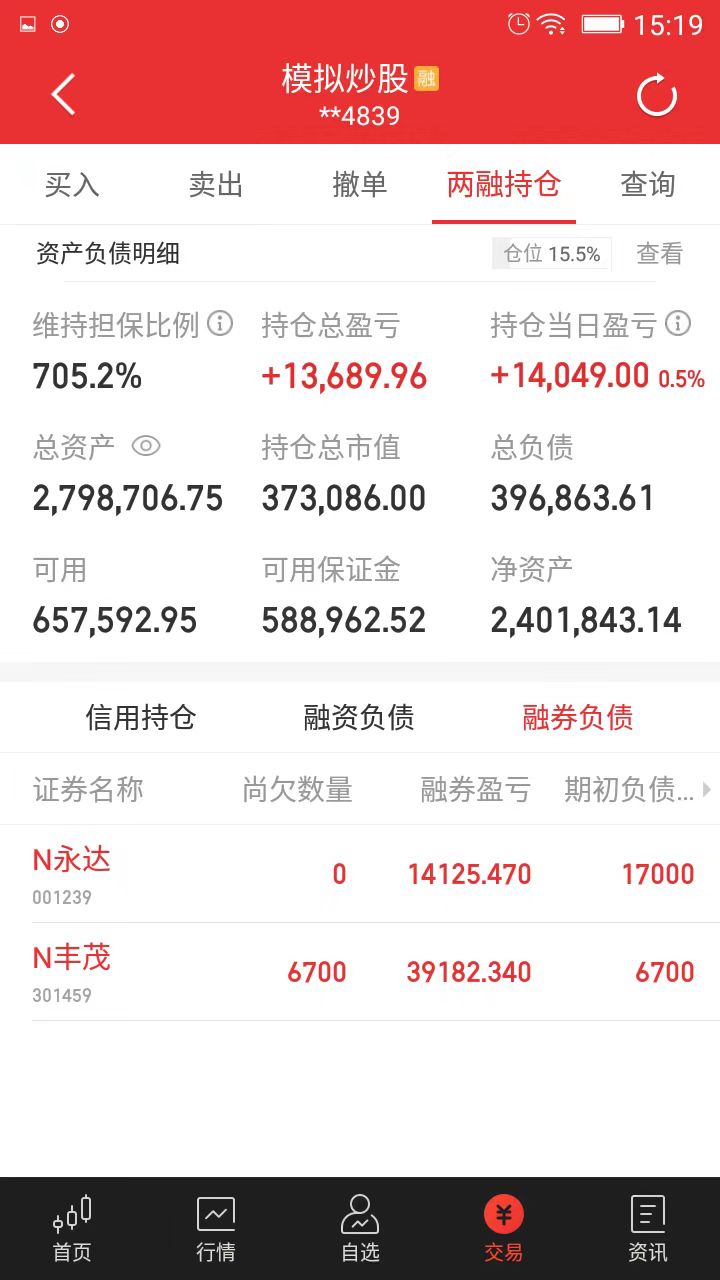Expand hidden columns via 期初负债 arrow
The image size is (720, 1280).
pyautogui.click(x=707, y=790)
